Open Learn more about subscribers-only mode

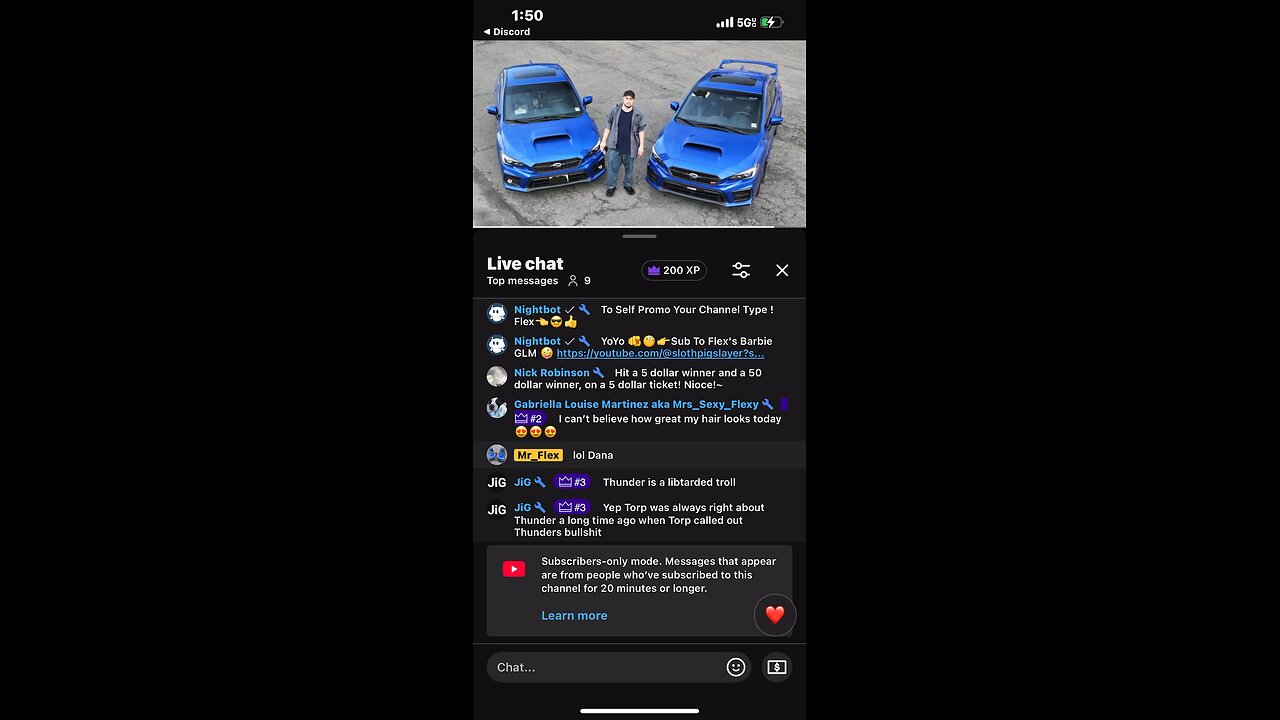pyautogui.click(x=574, y=615)
